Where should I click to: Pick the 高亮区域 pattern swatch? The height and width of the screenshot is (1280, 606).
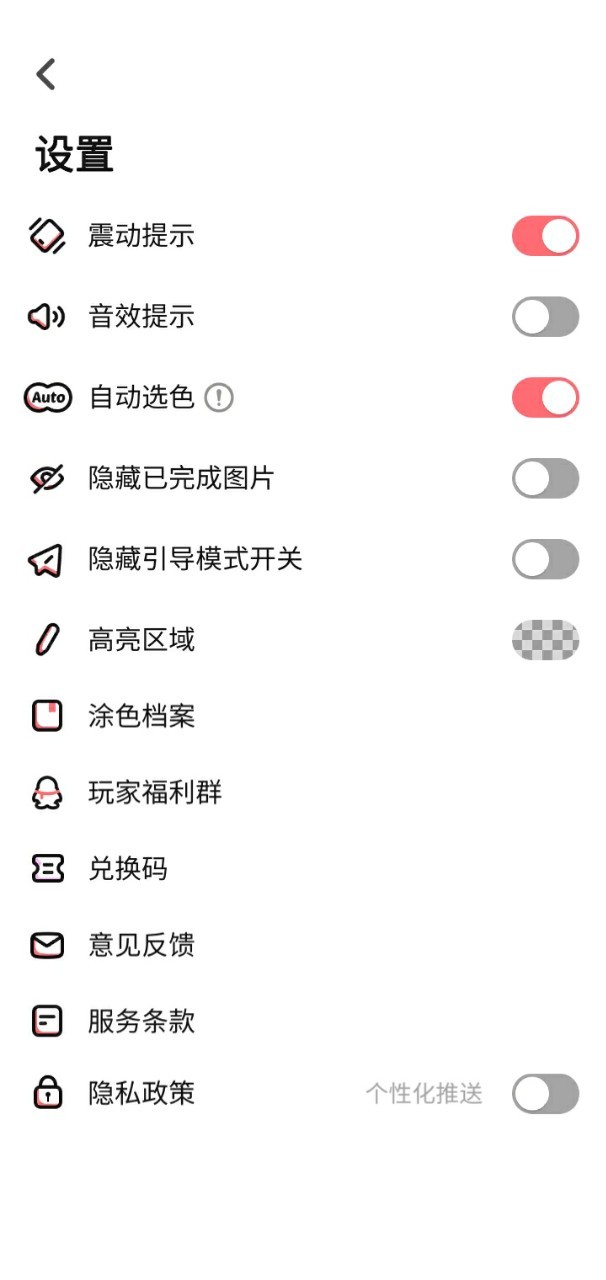[545, 639]
